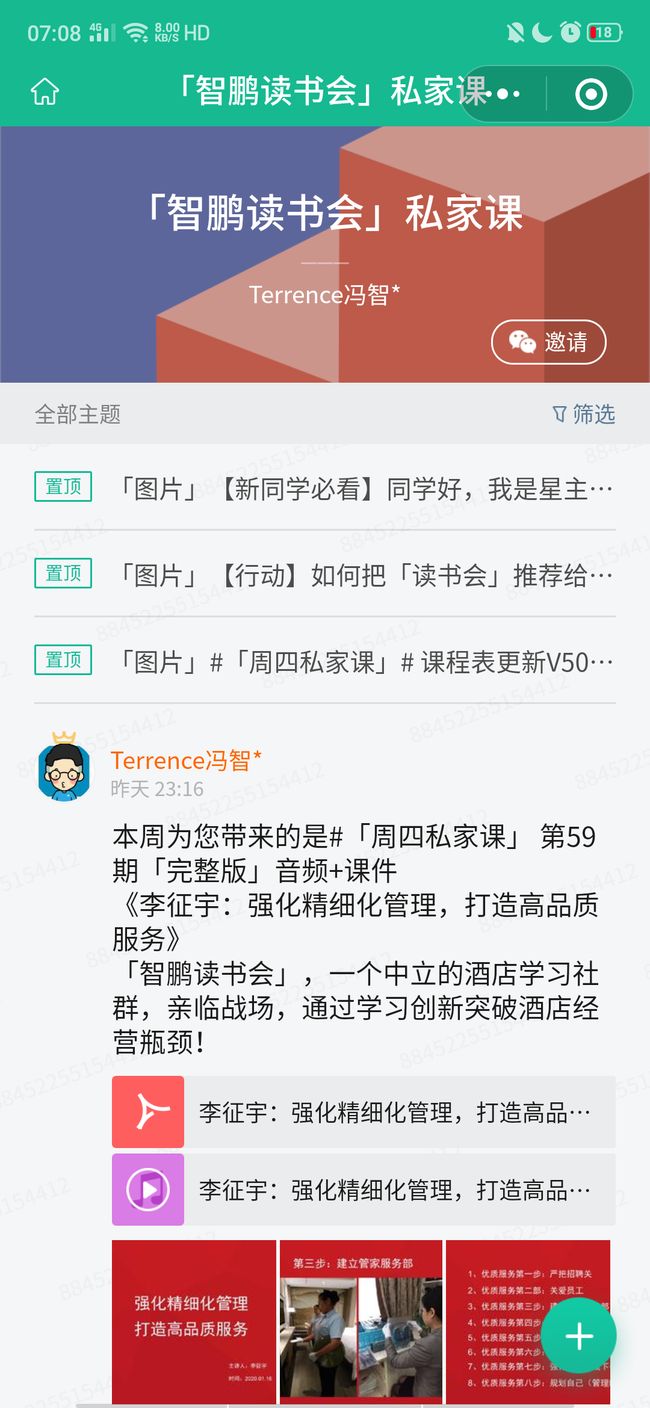
Task: Tap the 邀请 invite button
Action: [x=549, y=342]
